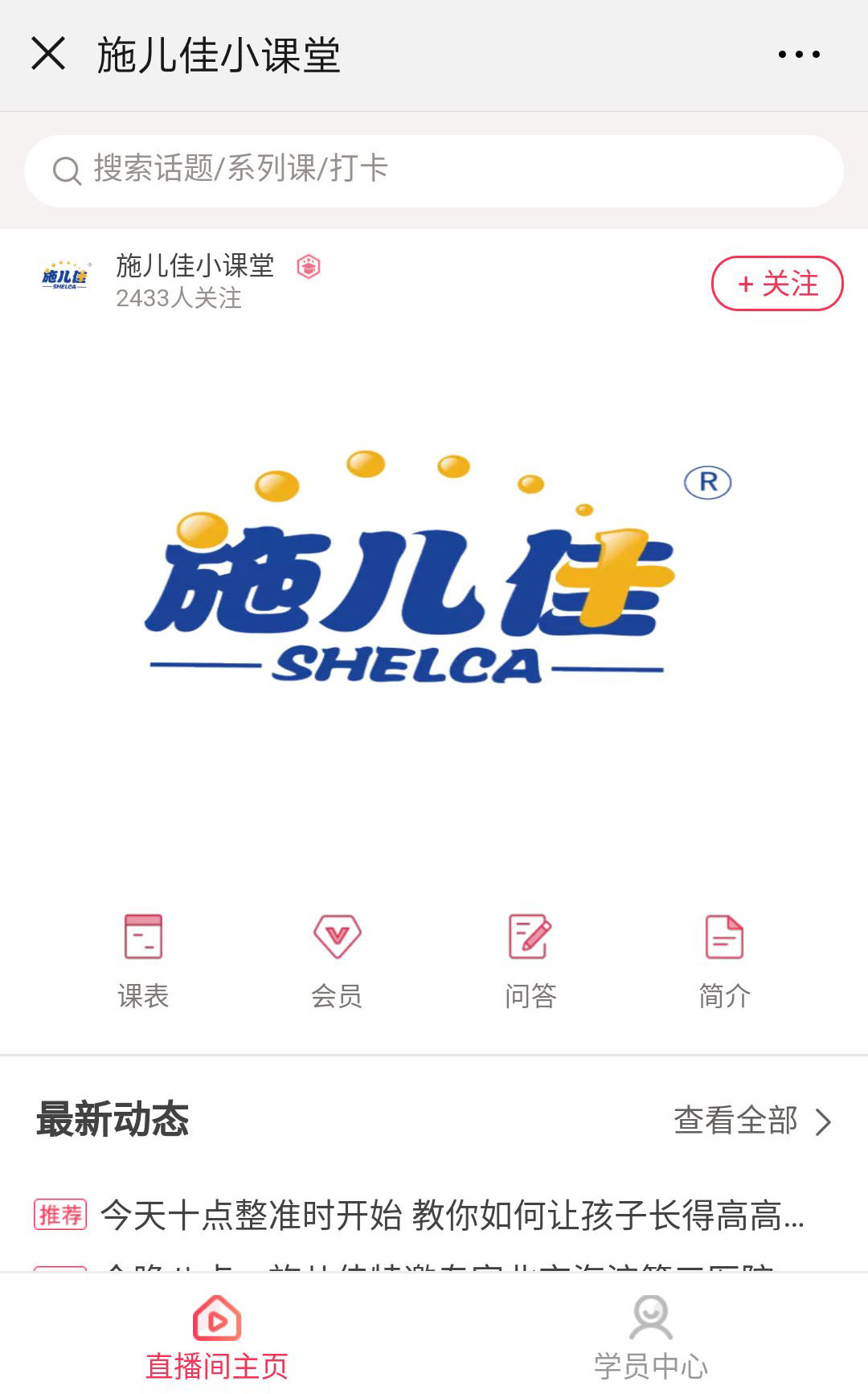Select the 直播间主页 tab
Screen dimensions: 868x1394
217,1338
